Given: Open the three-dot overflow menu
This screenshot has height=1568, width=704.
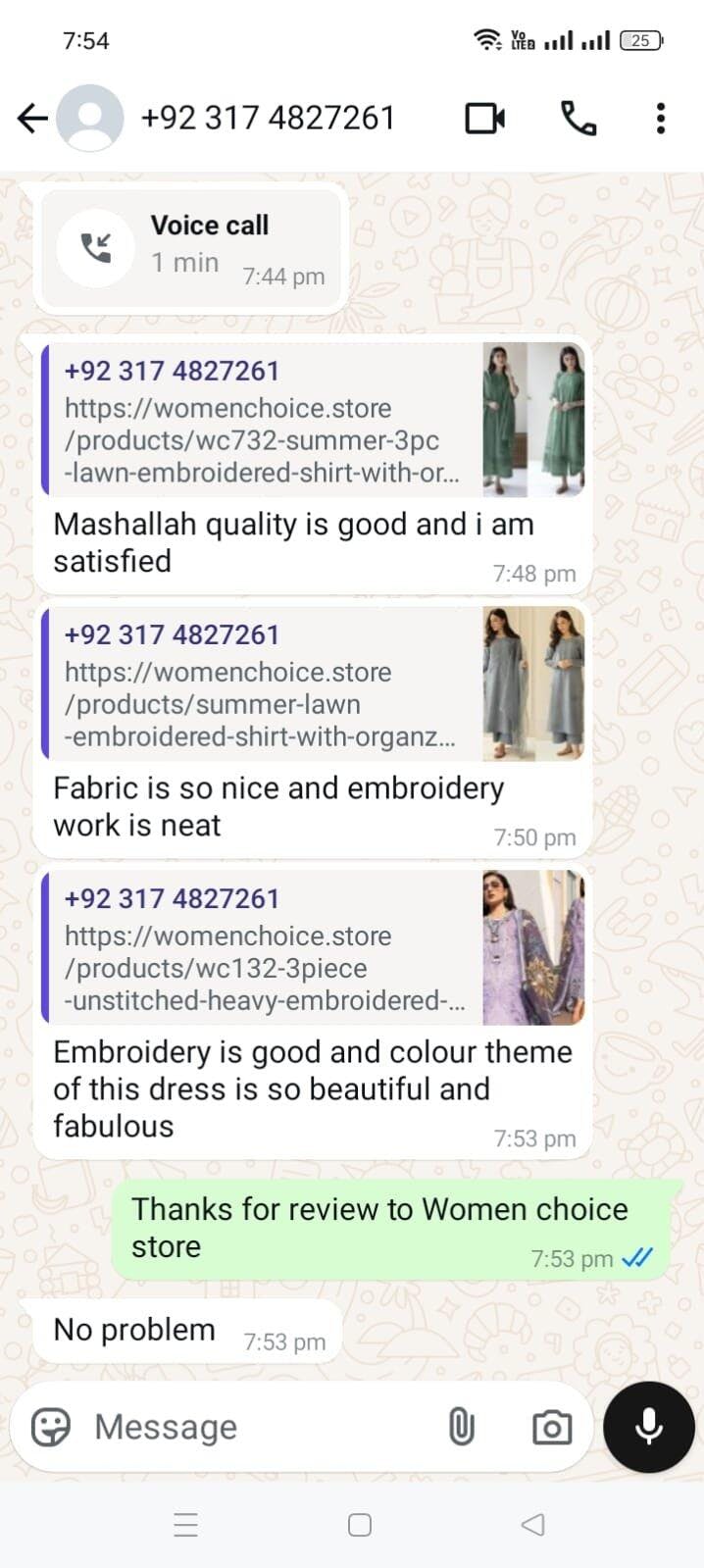Looking at the screenshot, I should tap(661, 119).
